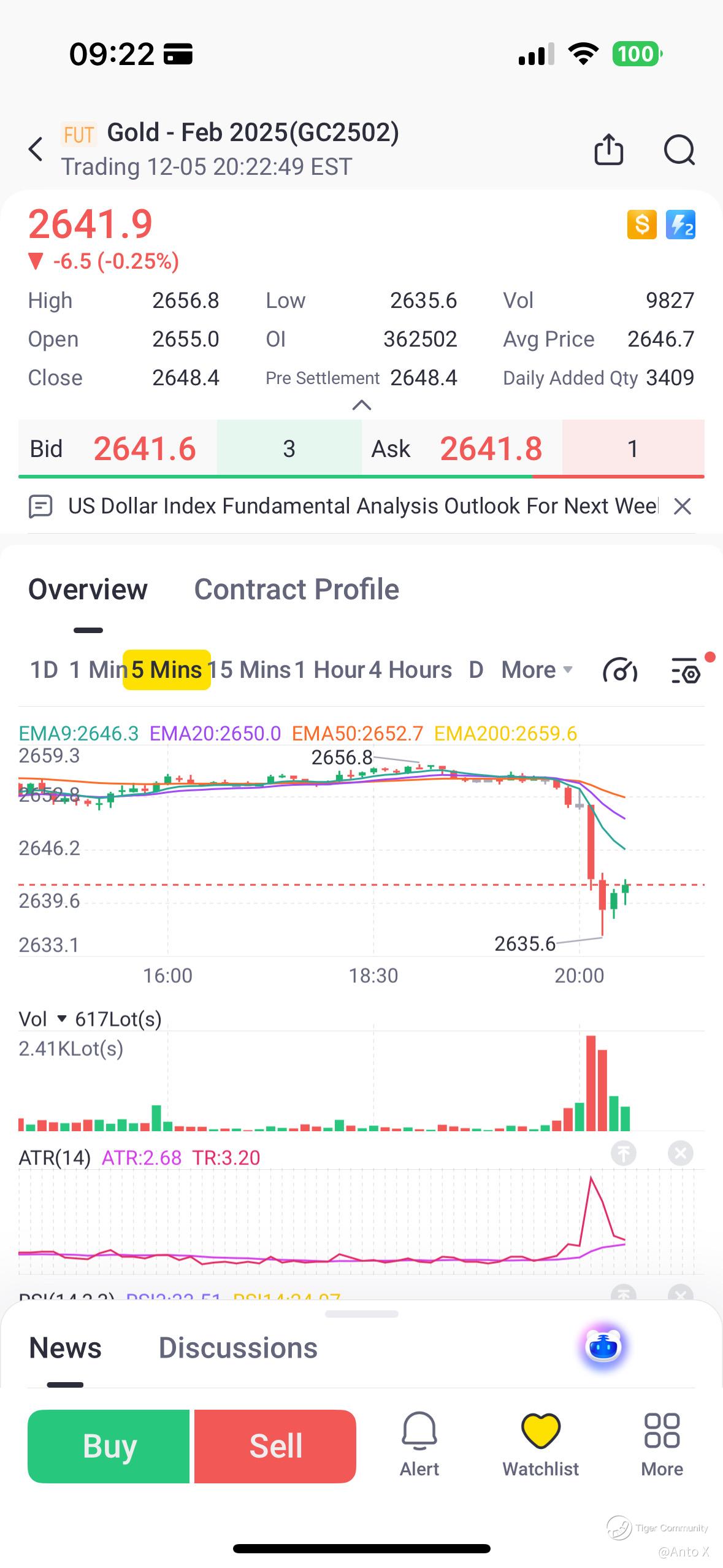Switch to the Contract Profile tab
Screen dimensions: 723x1568
[x=296, y=590]
